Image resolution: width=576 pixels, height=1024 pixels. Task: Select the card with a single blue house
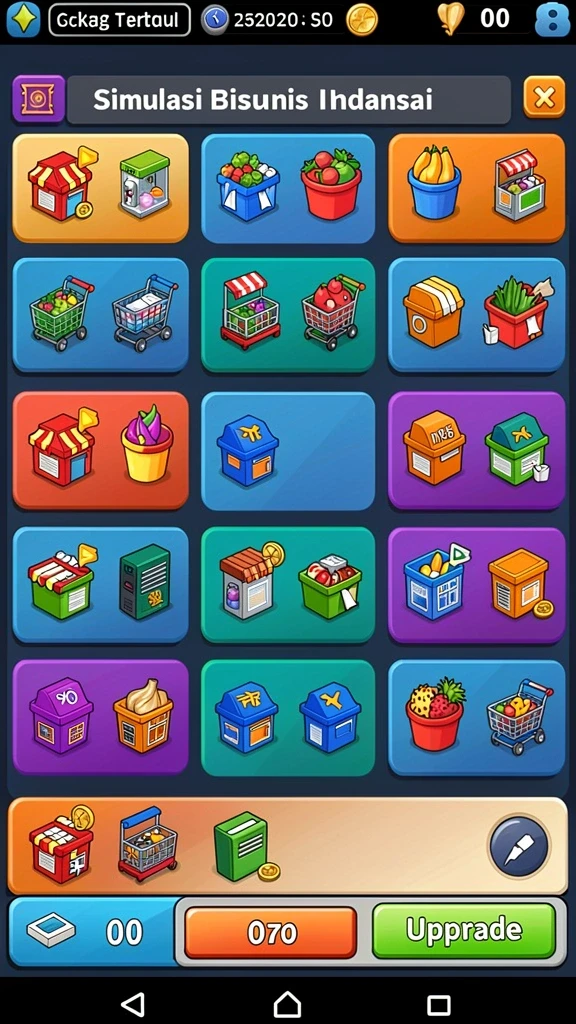[288, 451]
